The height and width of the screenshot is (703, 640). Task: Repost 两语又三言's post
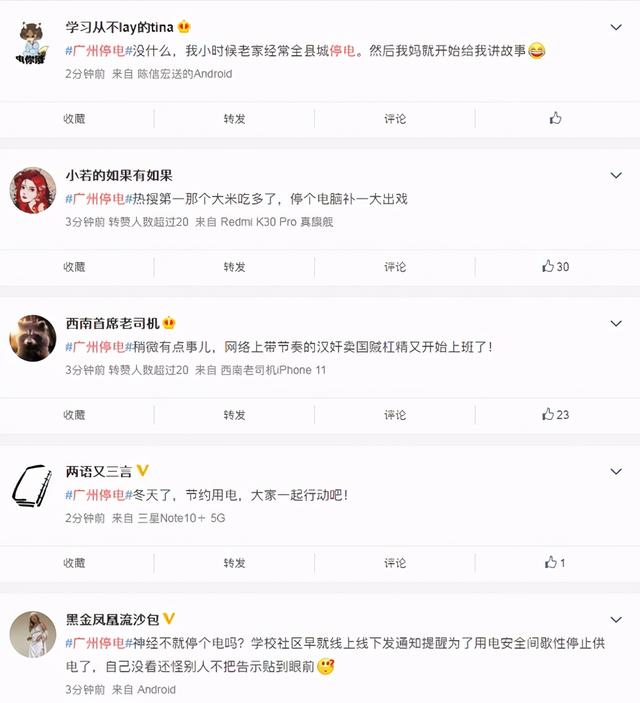click(x=235, y=563)
